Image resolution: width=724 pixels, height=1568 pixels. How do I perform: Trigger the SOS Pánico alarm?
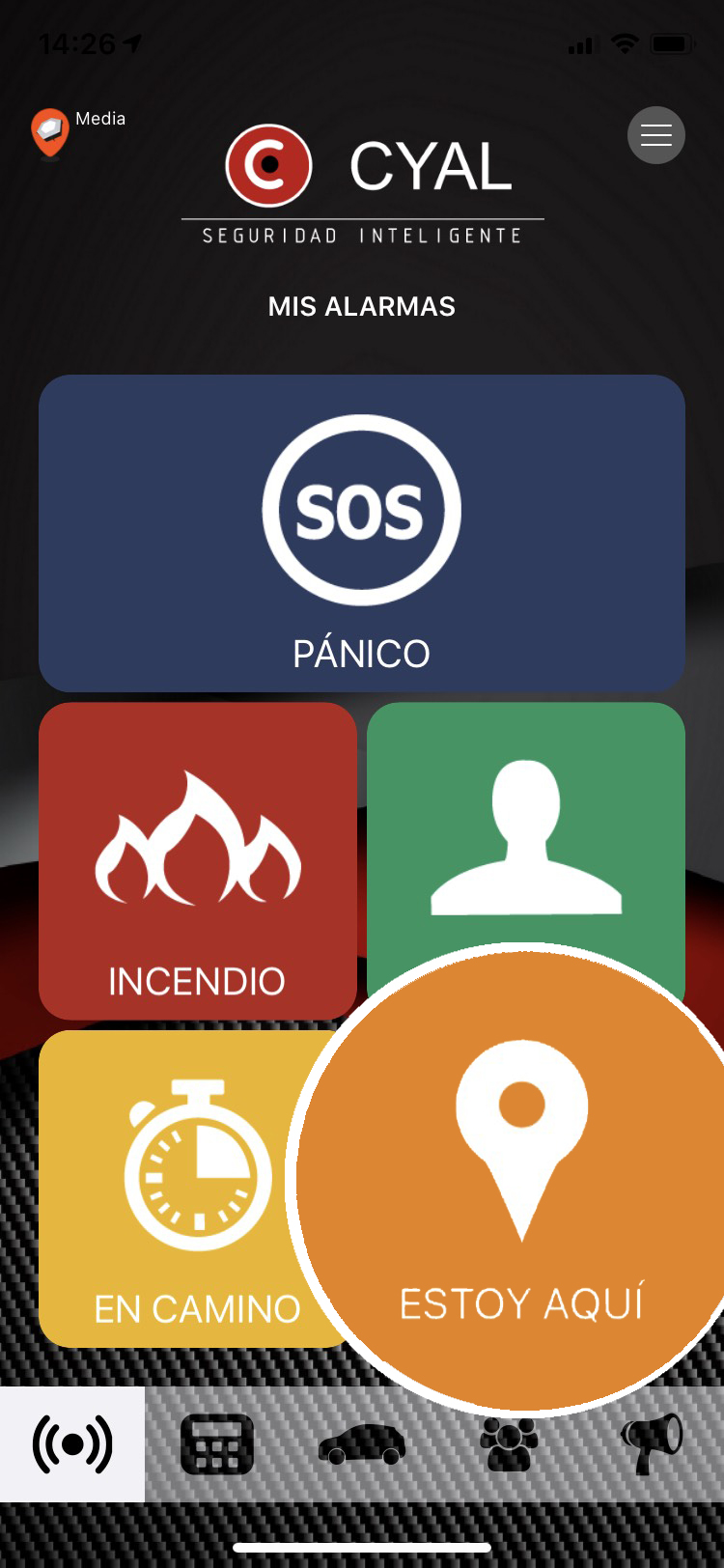point(362,533)
